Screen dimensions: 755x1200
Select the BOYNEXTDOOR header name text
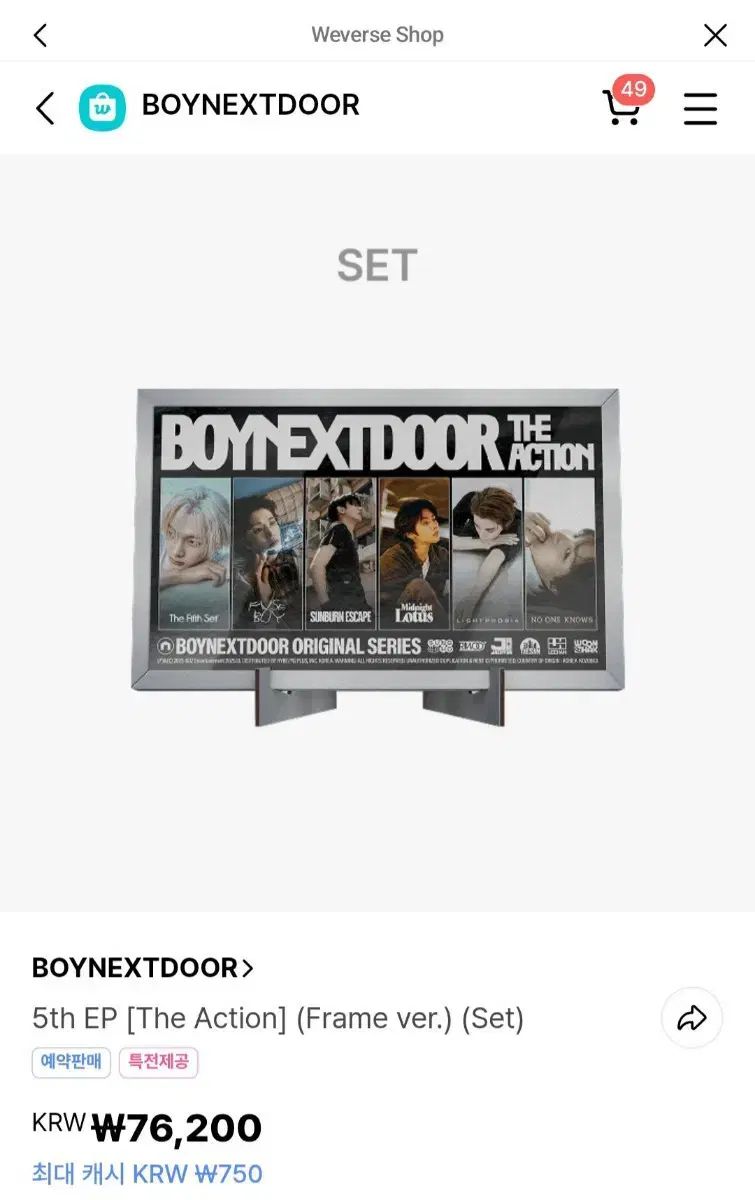tap(251, 106)
